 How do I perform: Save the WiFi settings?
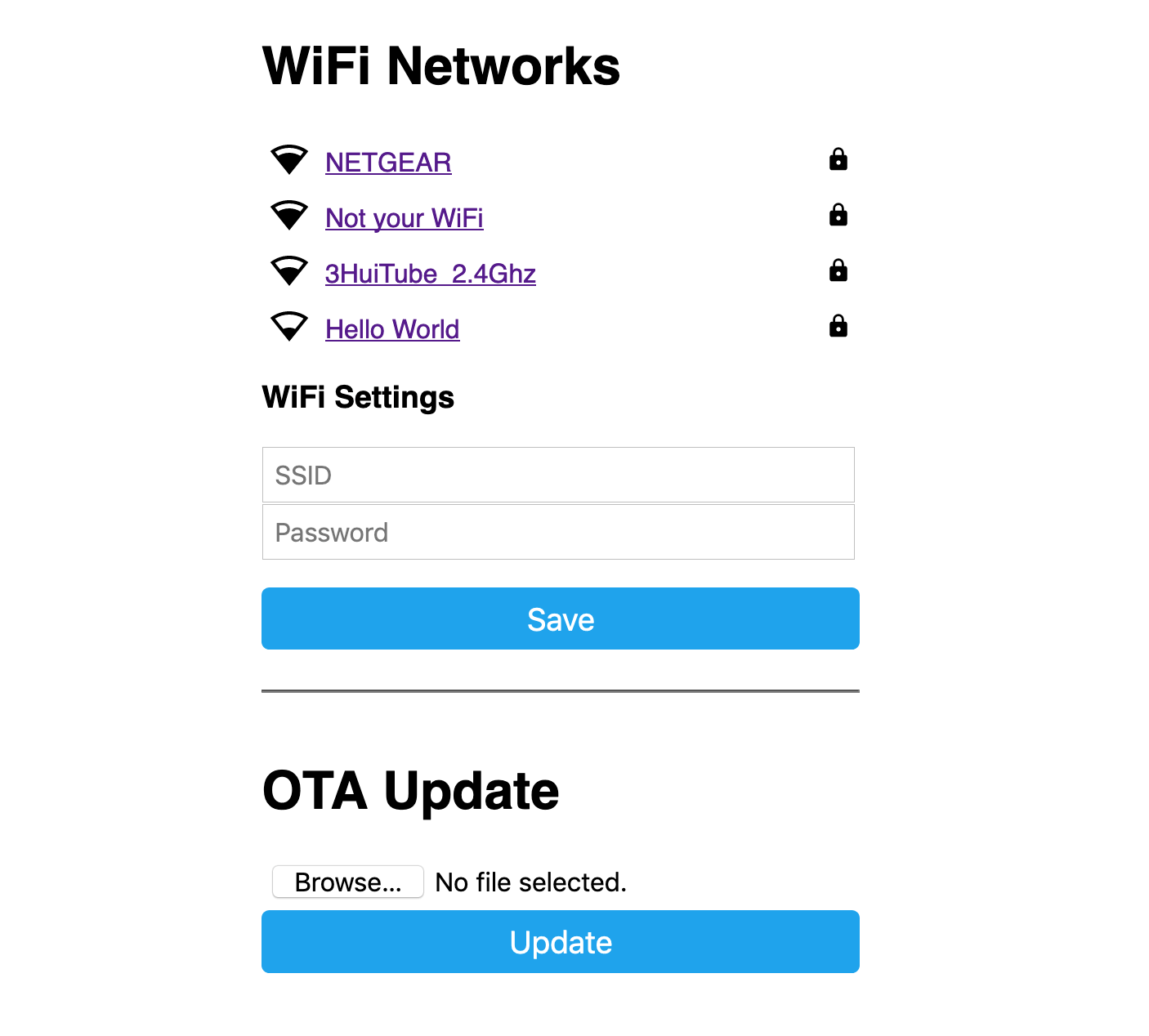point(560,618)
